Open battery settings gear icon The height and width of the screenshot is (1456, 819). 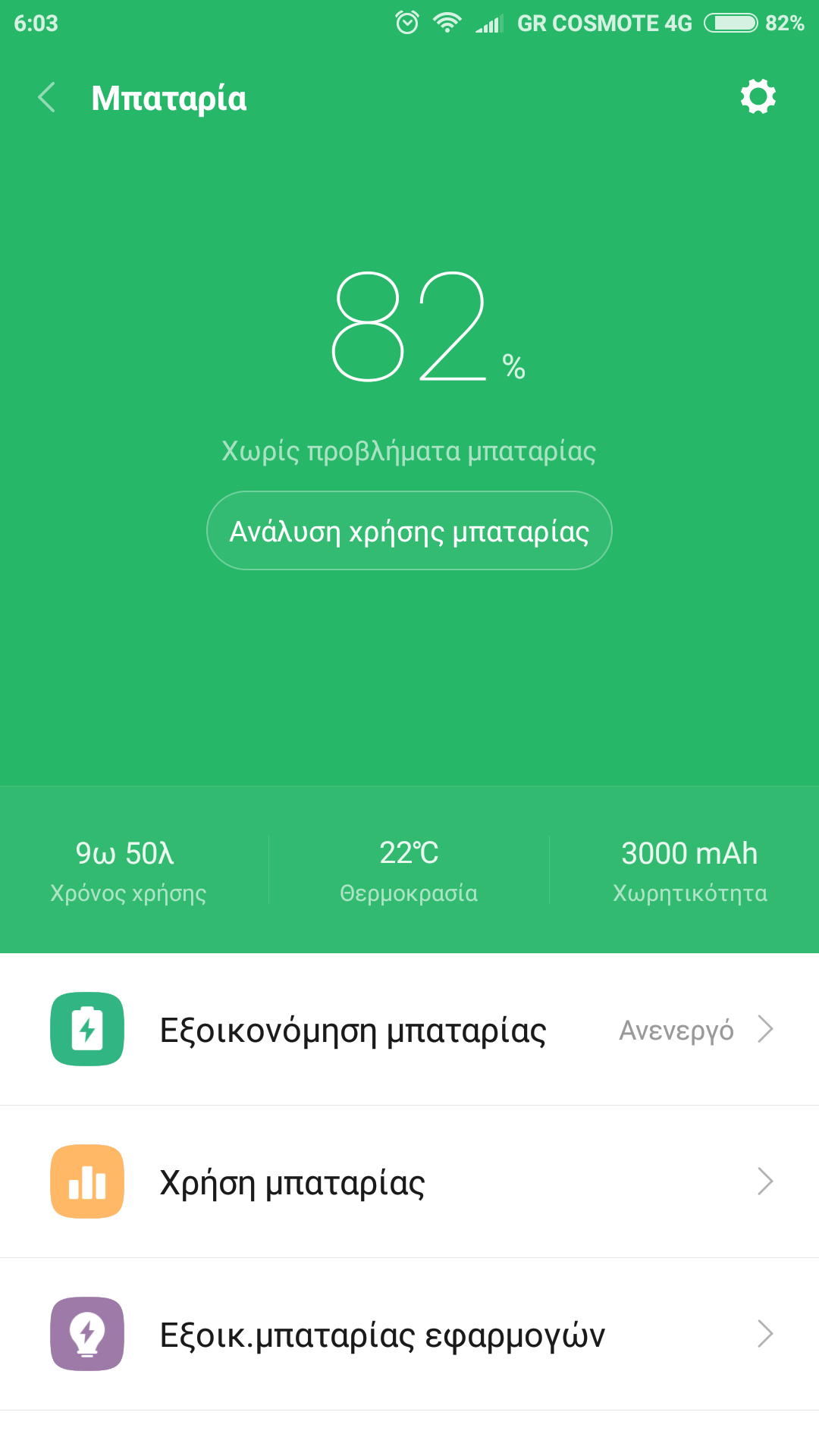(x=758, y=97)
